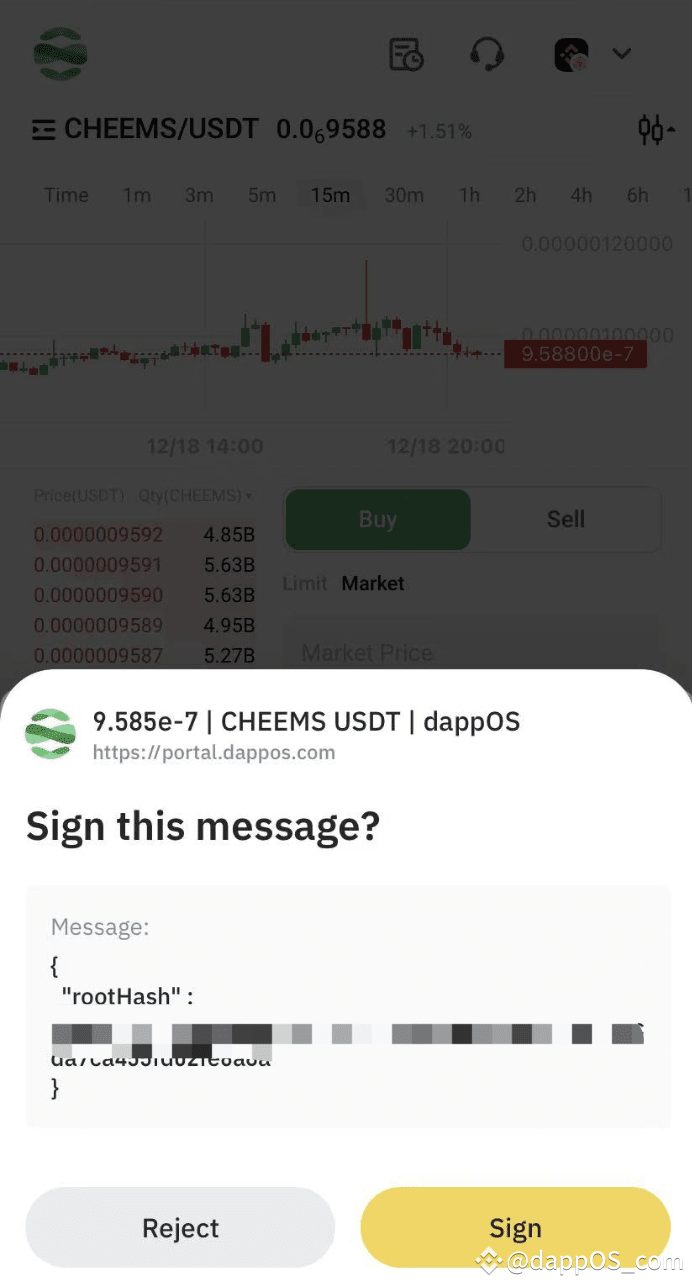692x1284 pixels.
Task: Select the Buy side
Action: pyautogui.click(x=378, y=519)
